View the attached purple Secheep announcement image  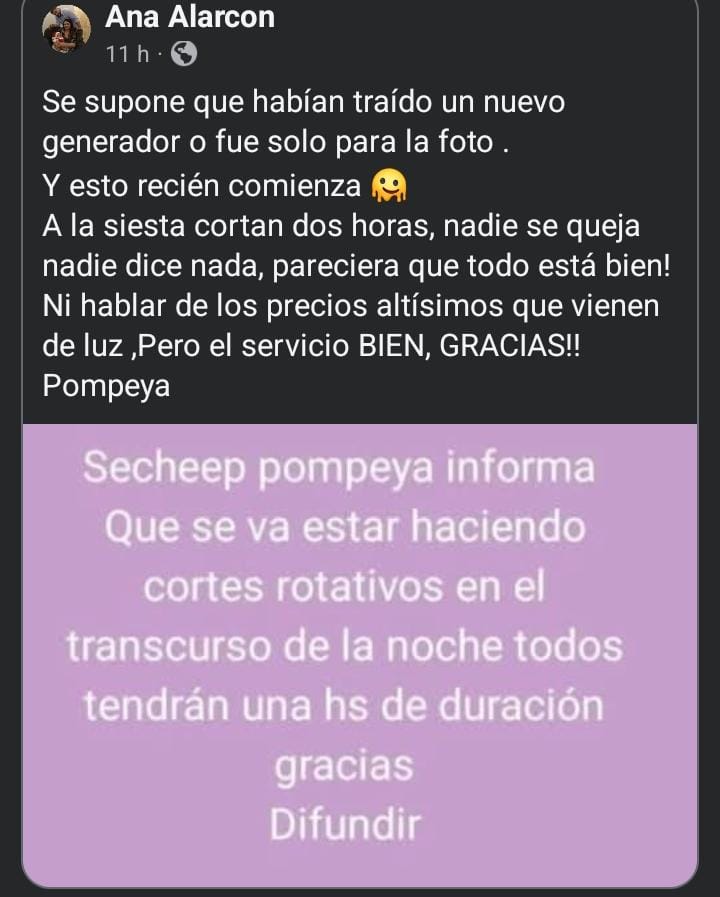click(360, 650)
